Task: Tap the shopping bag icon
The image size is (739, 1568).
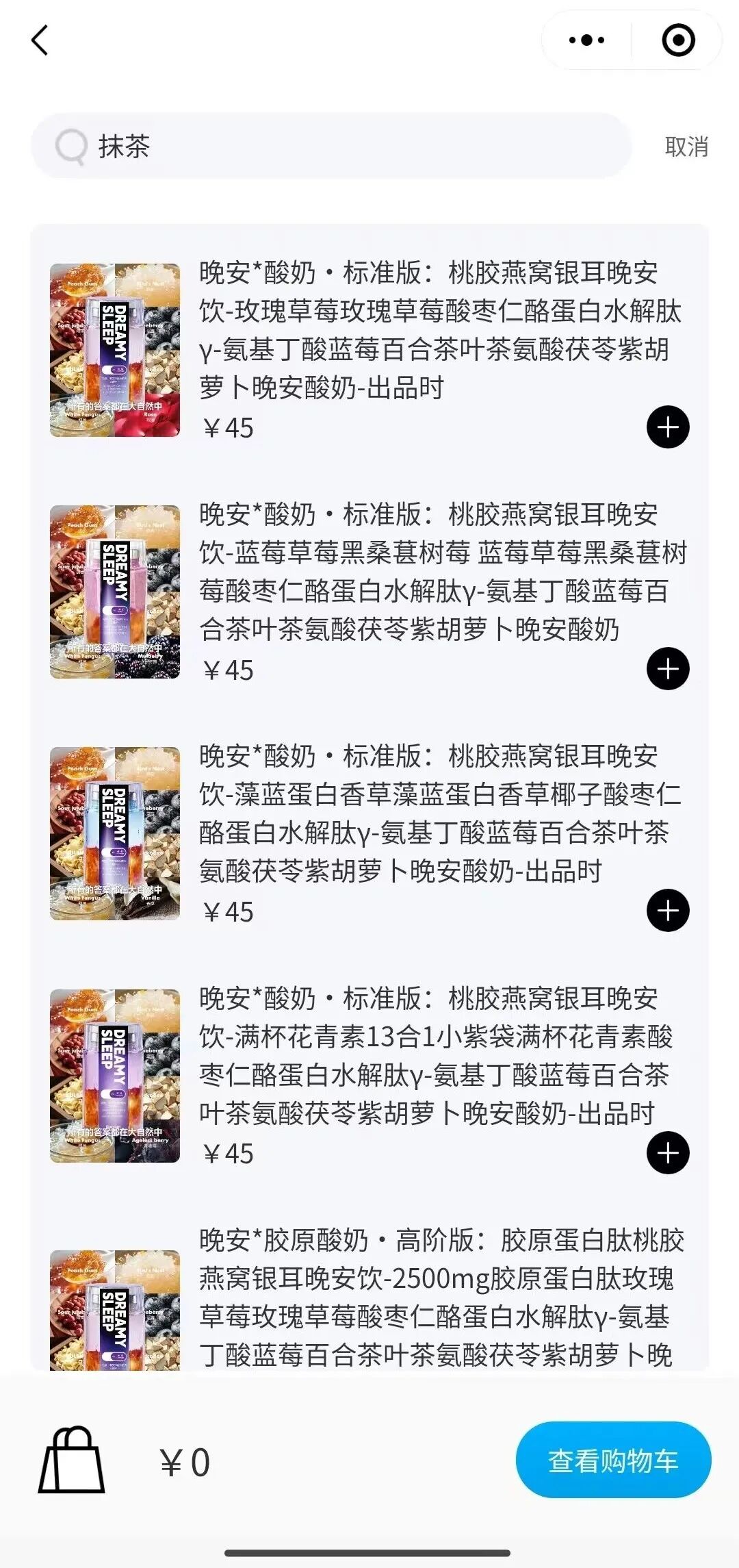Action: [71, 1460]
